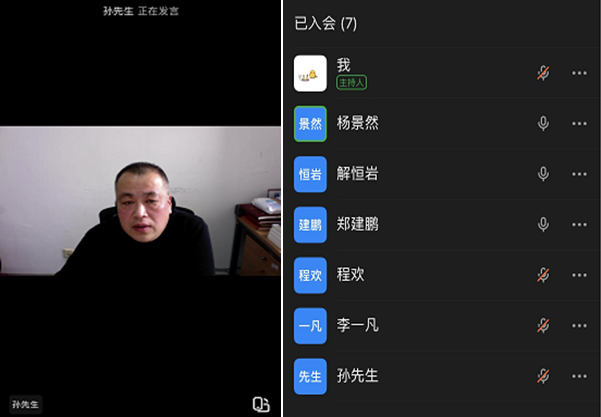The height and width of the screenshot is (417, 601).
Task: Unmute 孙先生's microphone
Action: click(x=543, y=376)
